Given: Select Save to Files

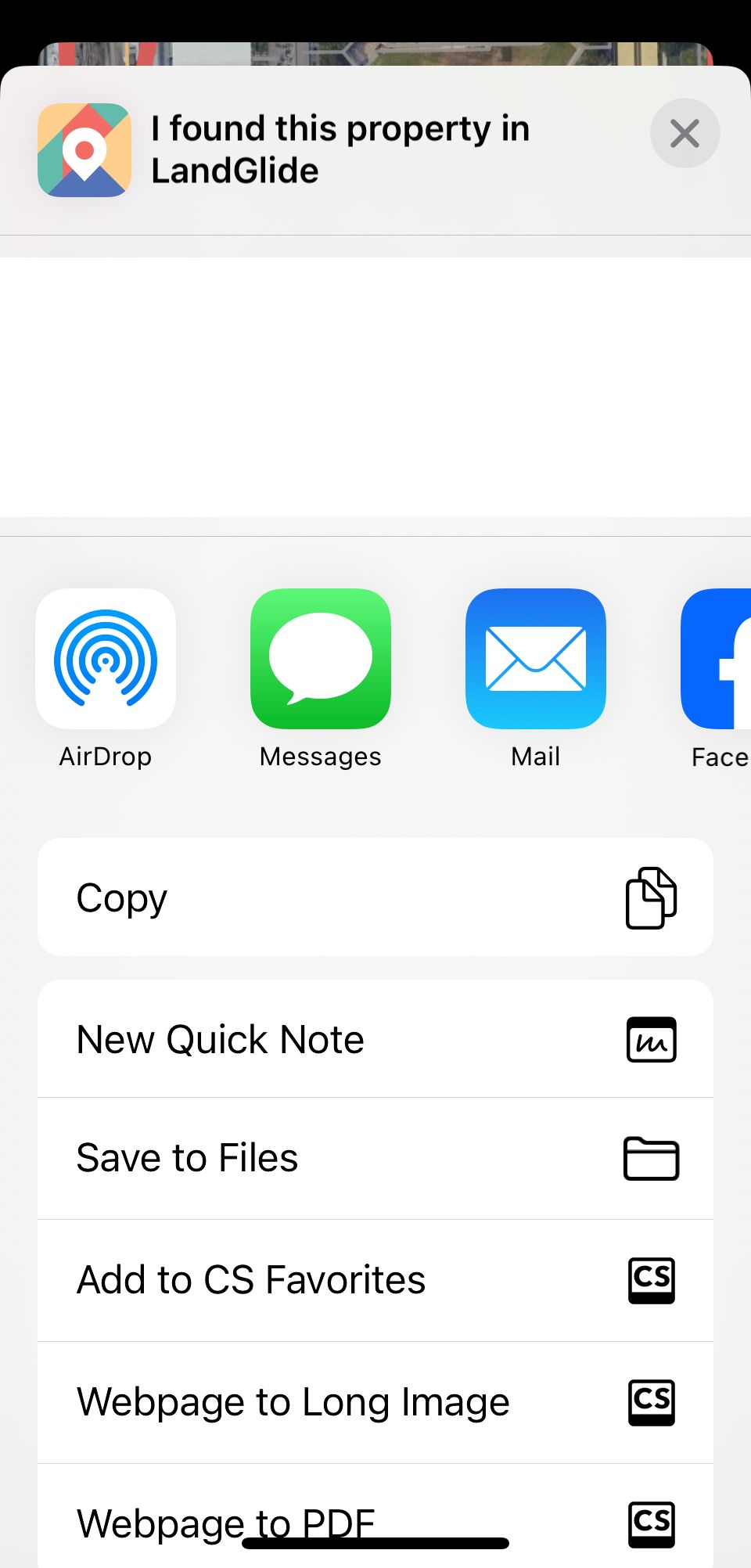Looking at the screenshot, I should tap(375, 1158).
